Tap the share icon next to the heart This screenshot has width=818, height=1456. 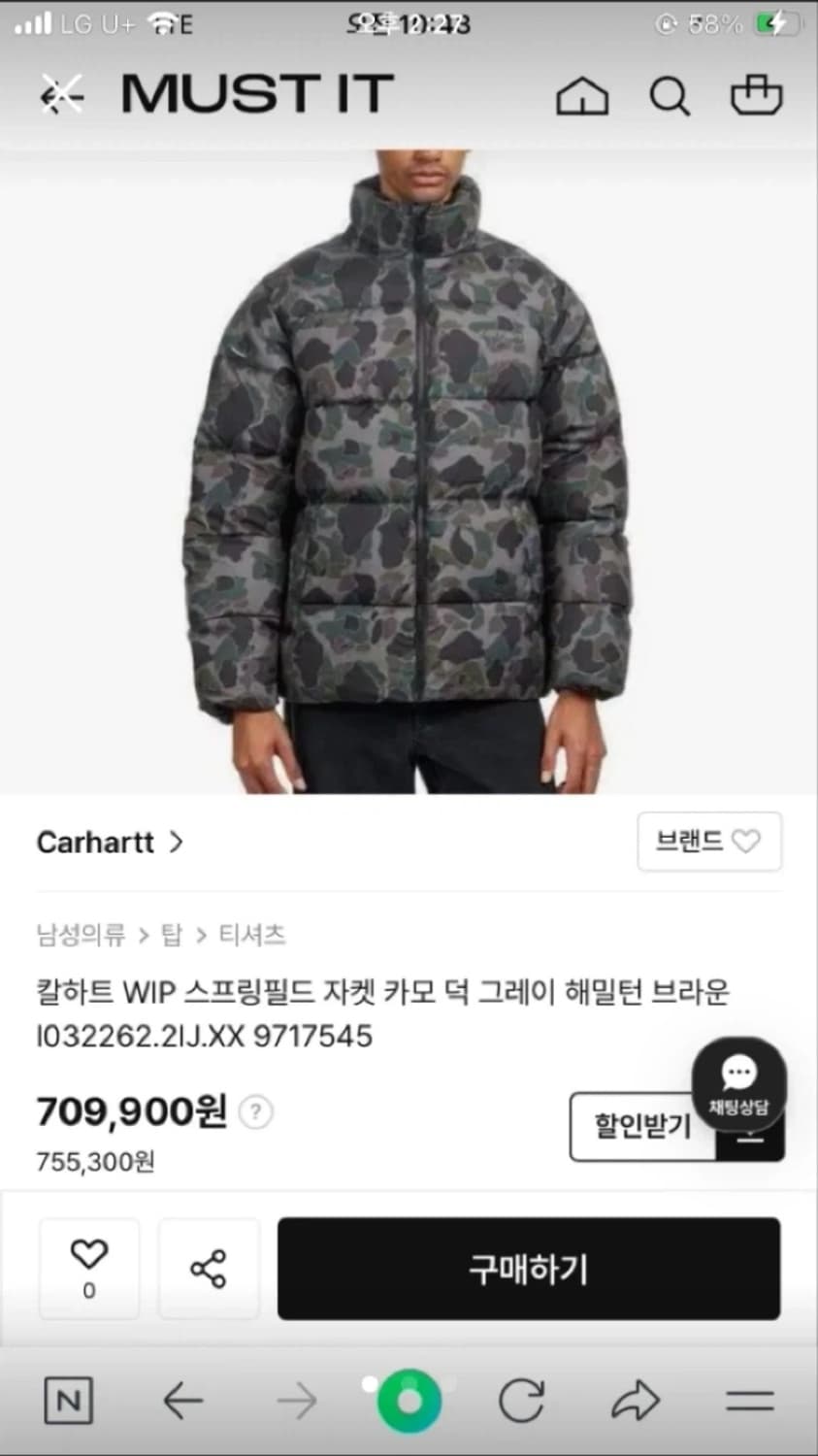pos(210,1268)
